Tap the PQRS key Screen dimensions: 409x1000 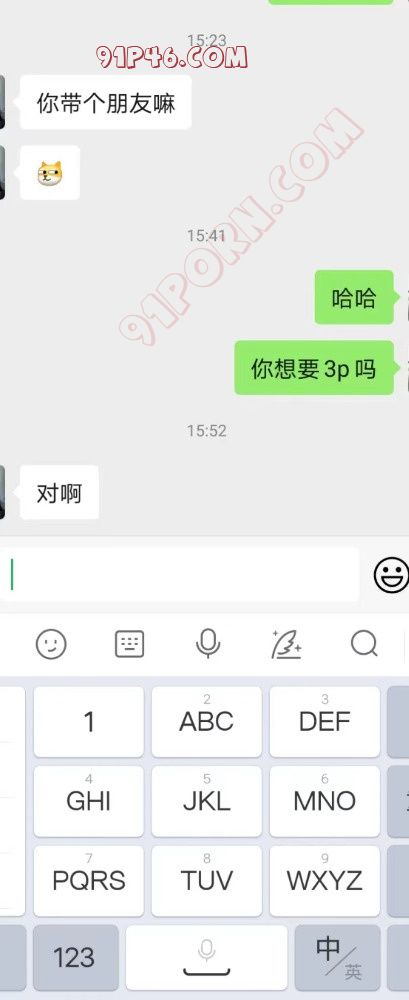point(89,881)
